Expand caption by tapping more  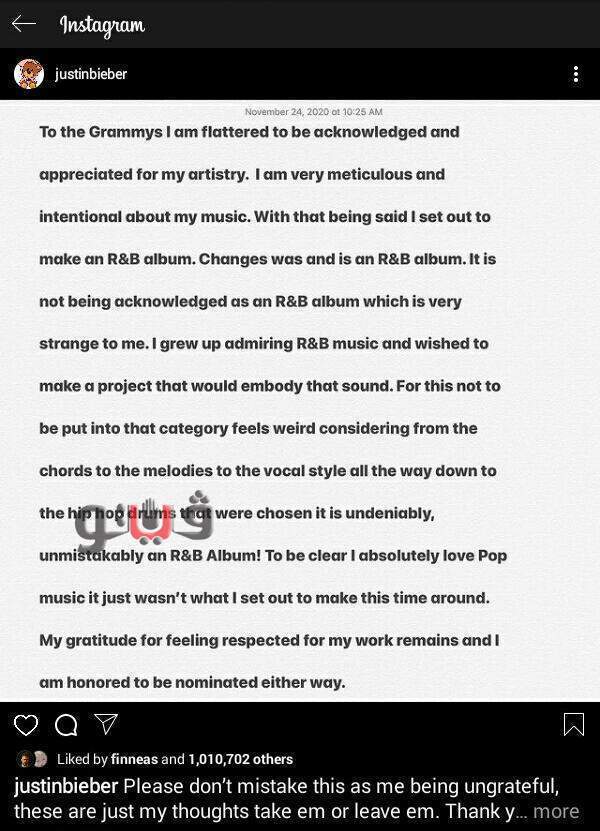[556, 811]
